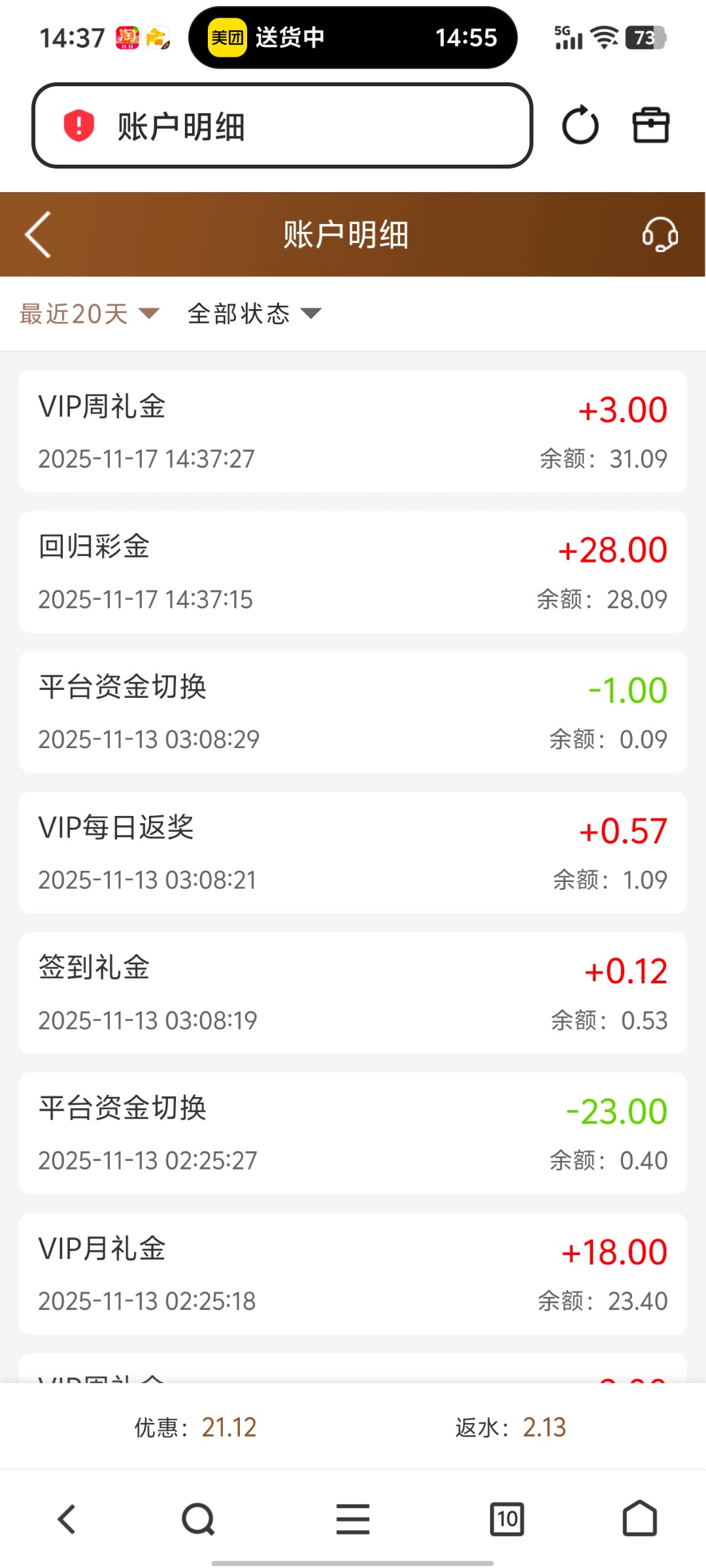Go back using the header arrow

coord(38,235)
